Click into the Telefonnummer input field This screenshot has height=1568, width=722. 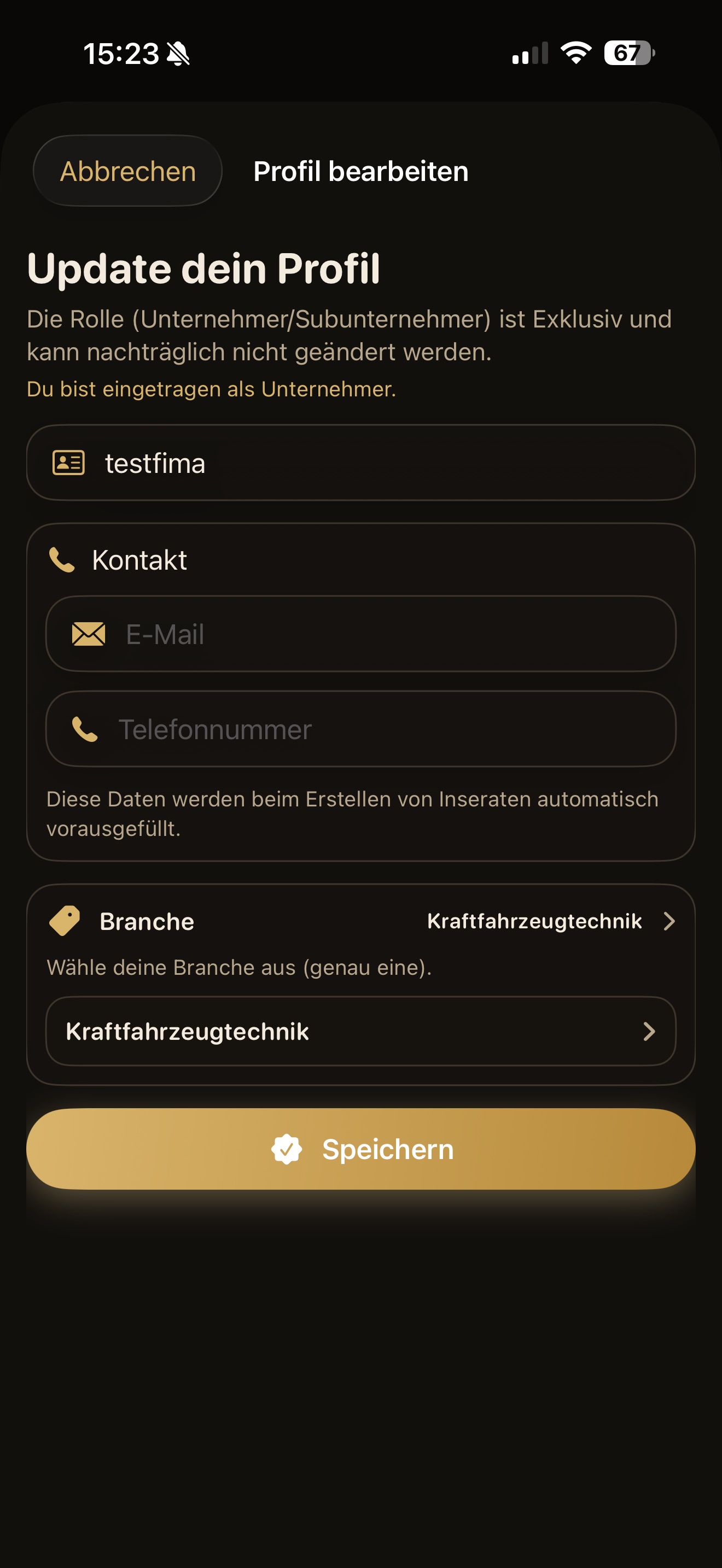[x=360, y=729]
